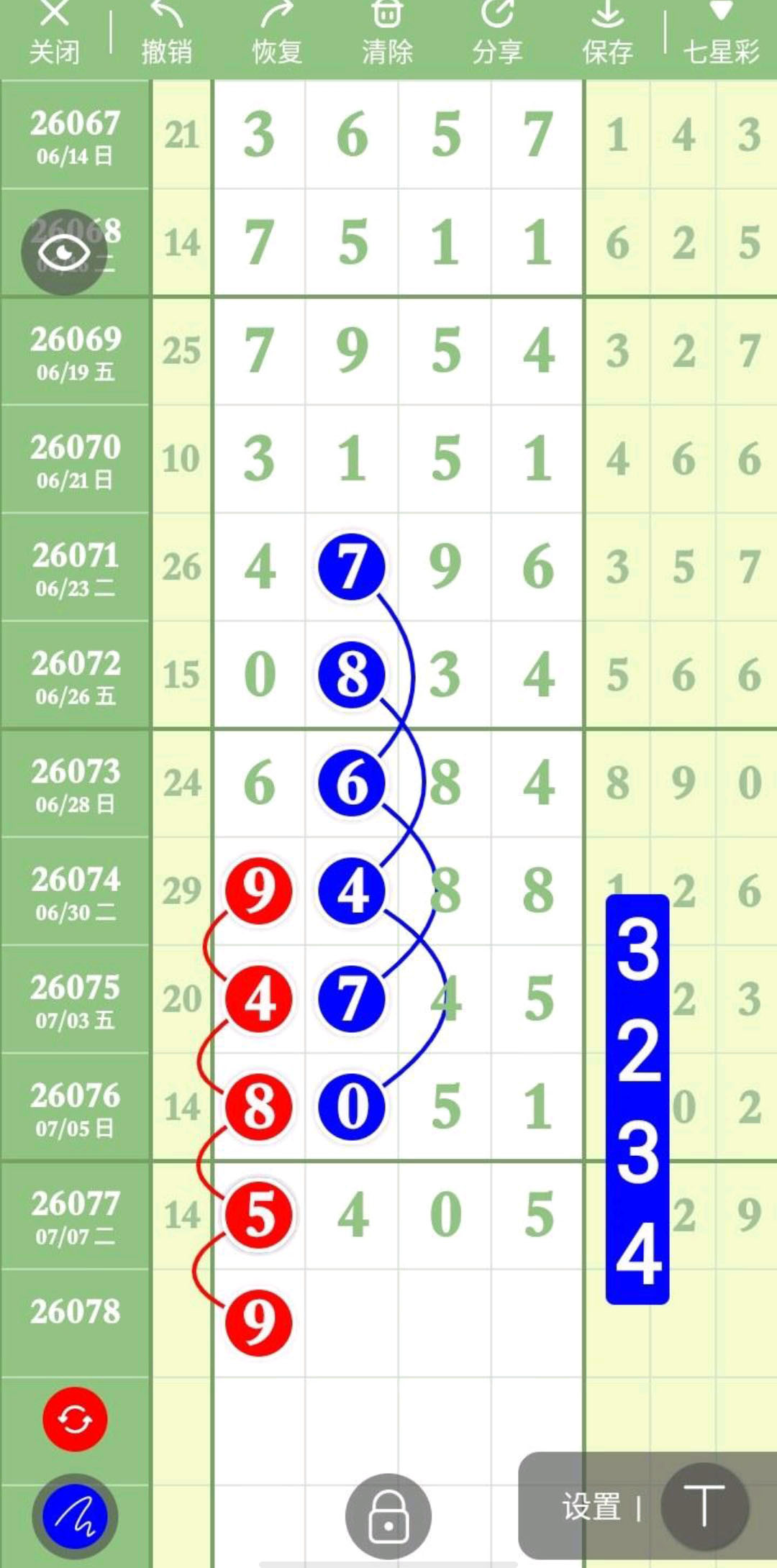Choose the T text tool
777x1568 pixels.
click(x=704, y=1506)
